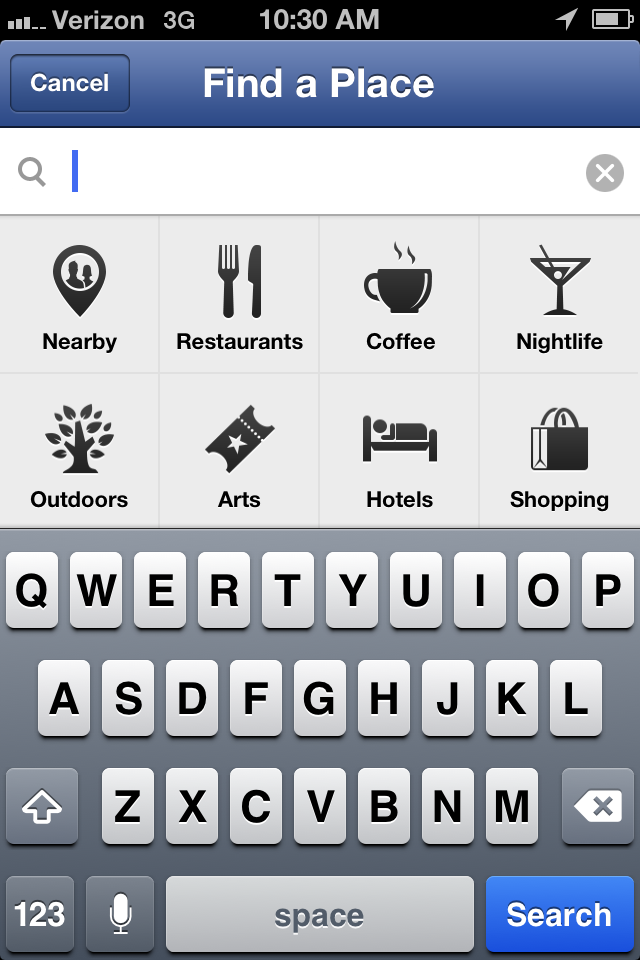Start voice dictation with the microphone key

tap(120, 914)
